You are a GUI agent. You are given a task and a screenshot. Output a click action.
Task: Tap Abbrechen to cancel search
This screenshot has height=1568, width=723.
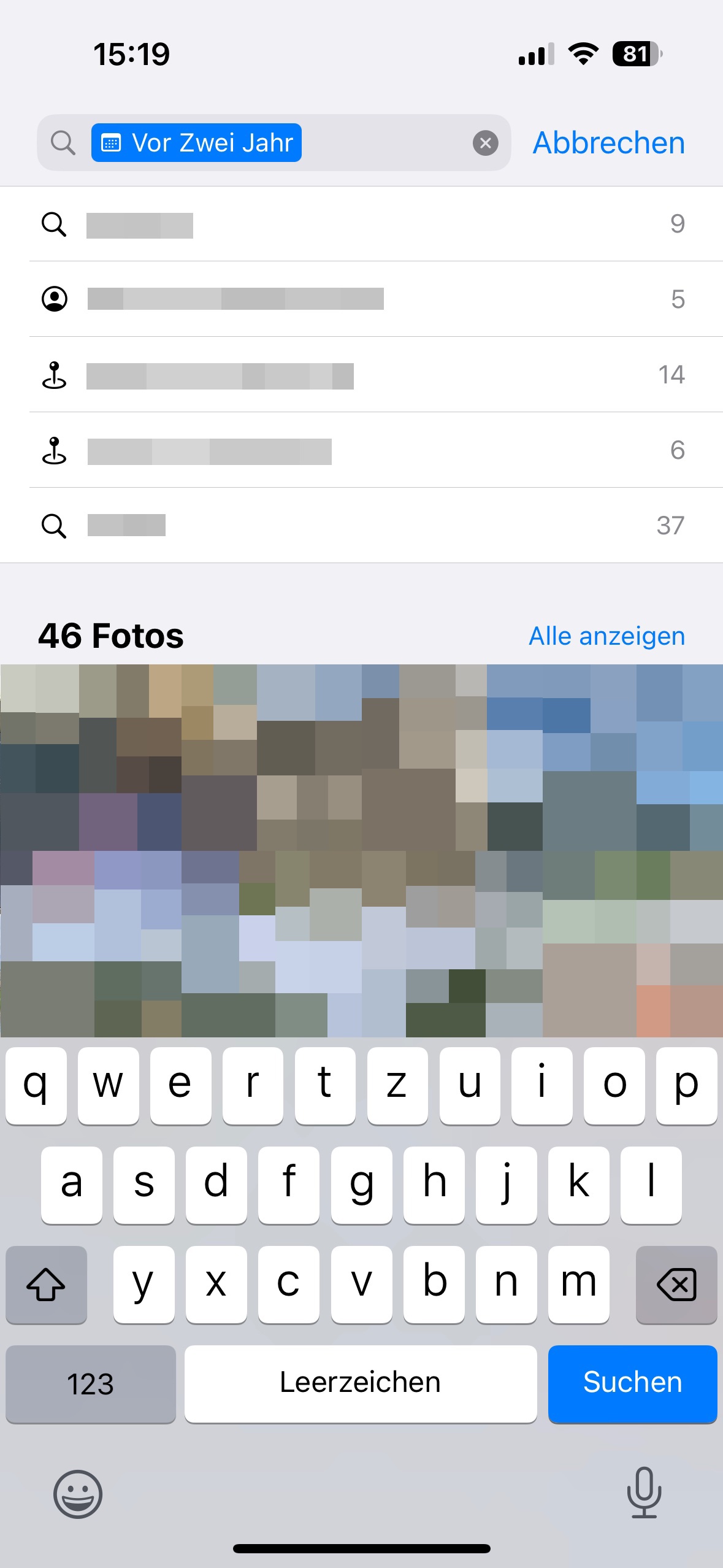[x=608, y=143]
